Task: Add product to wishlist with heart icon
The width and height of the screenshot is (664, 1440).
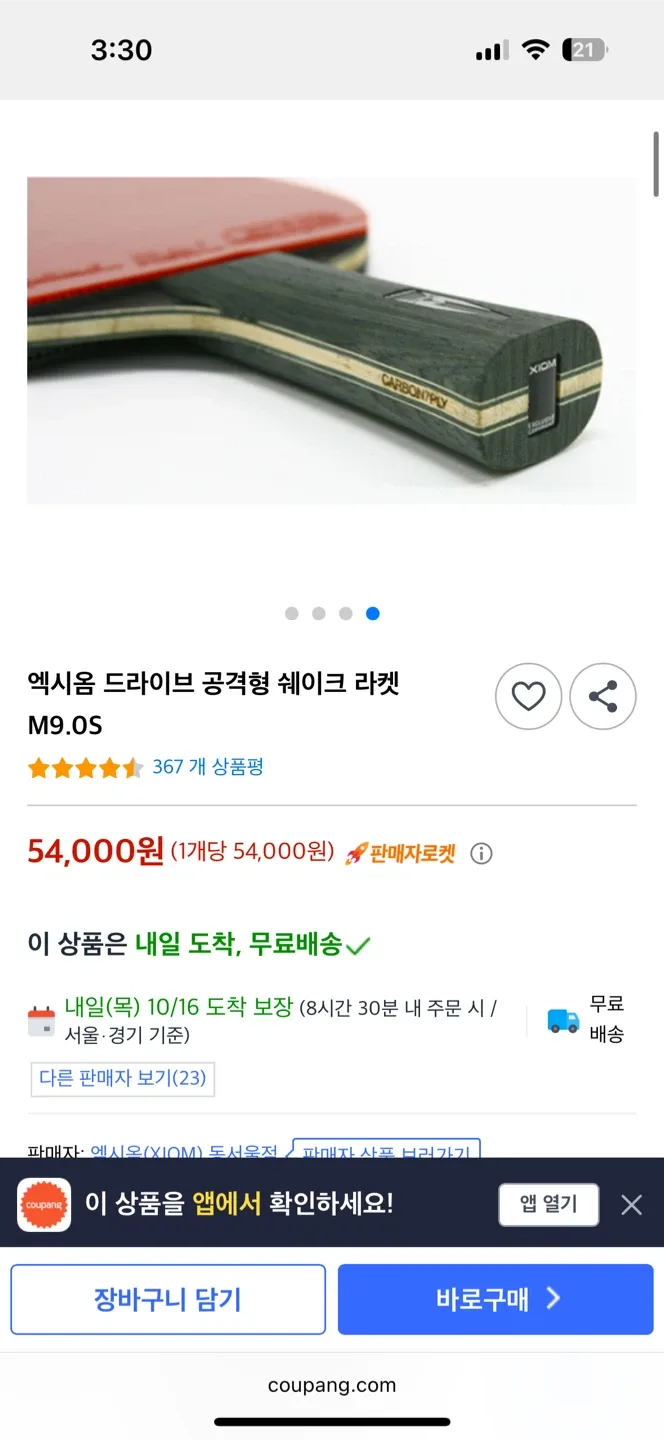Action: [528, 696]
